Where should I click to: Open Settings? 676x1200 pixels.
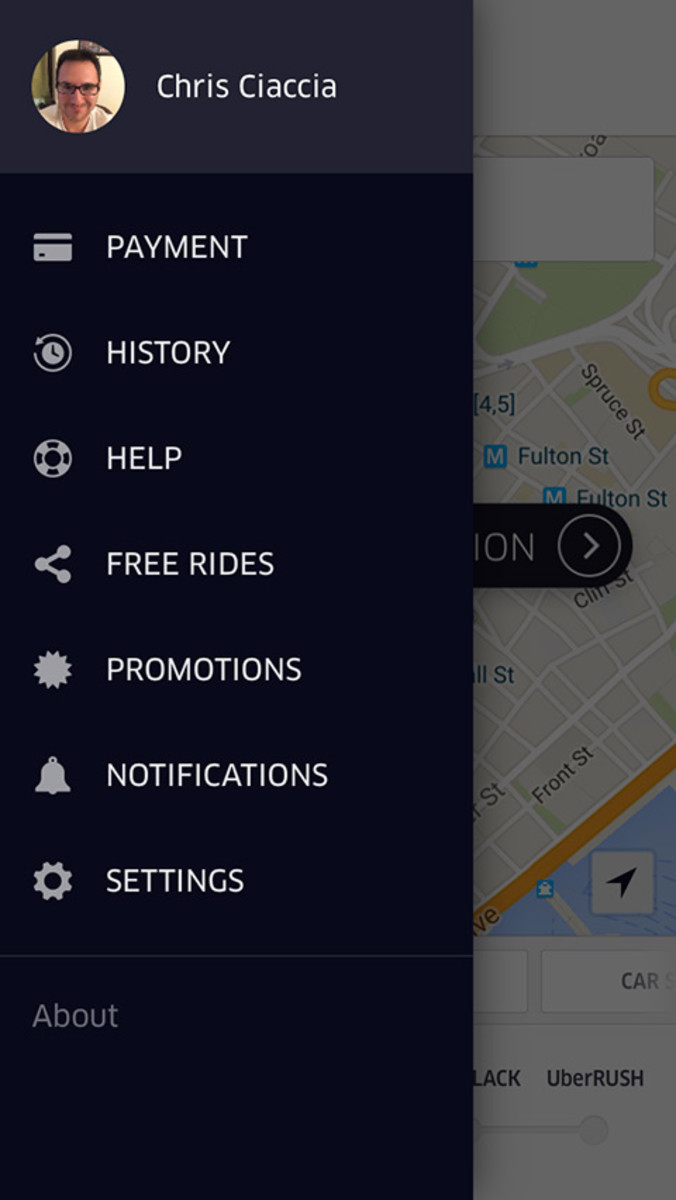[x=174, y=881]
